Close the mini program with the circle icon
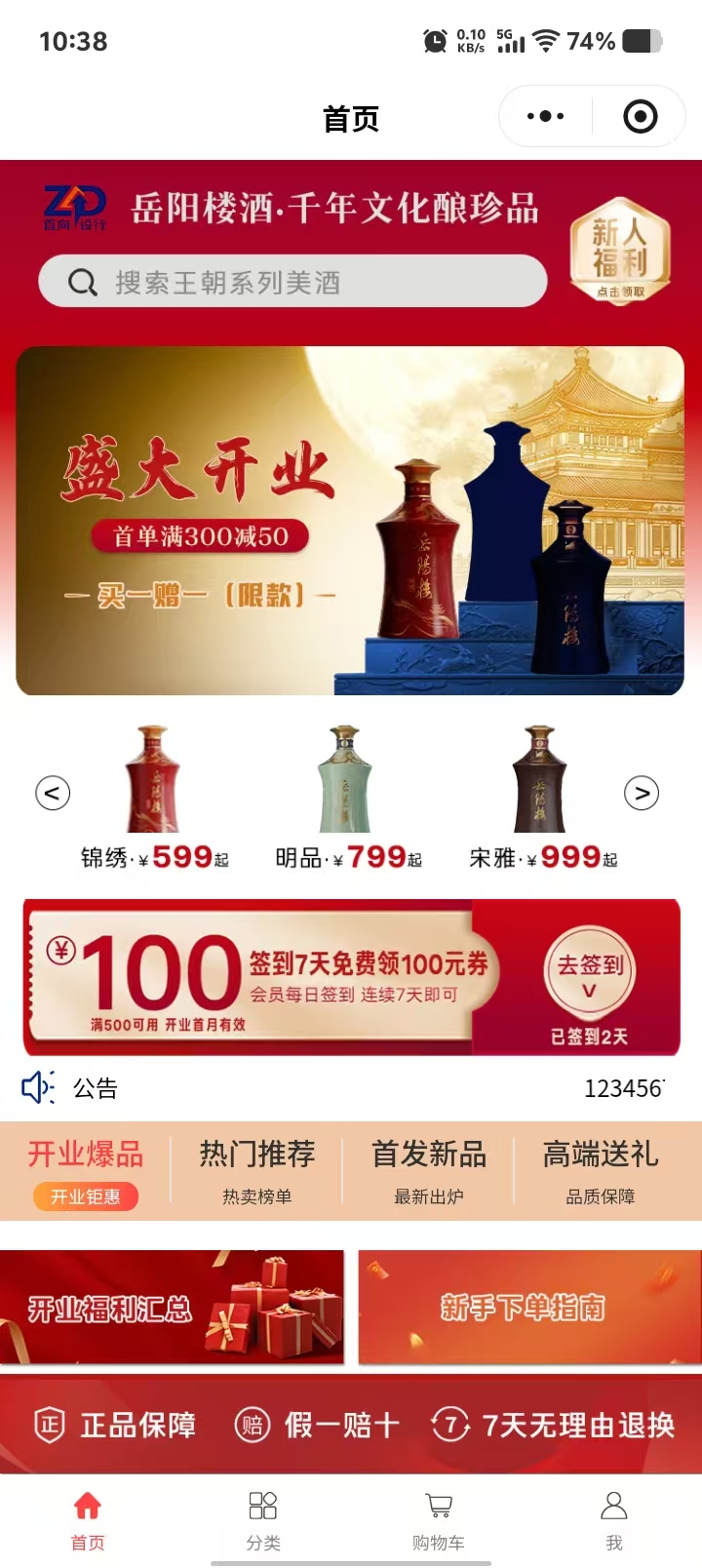Viewport: 702px width, 1568px height. tap(640, 117)
